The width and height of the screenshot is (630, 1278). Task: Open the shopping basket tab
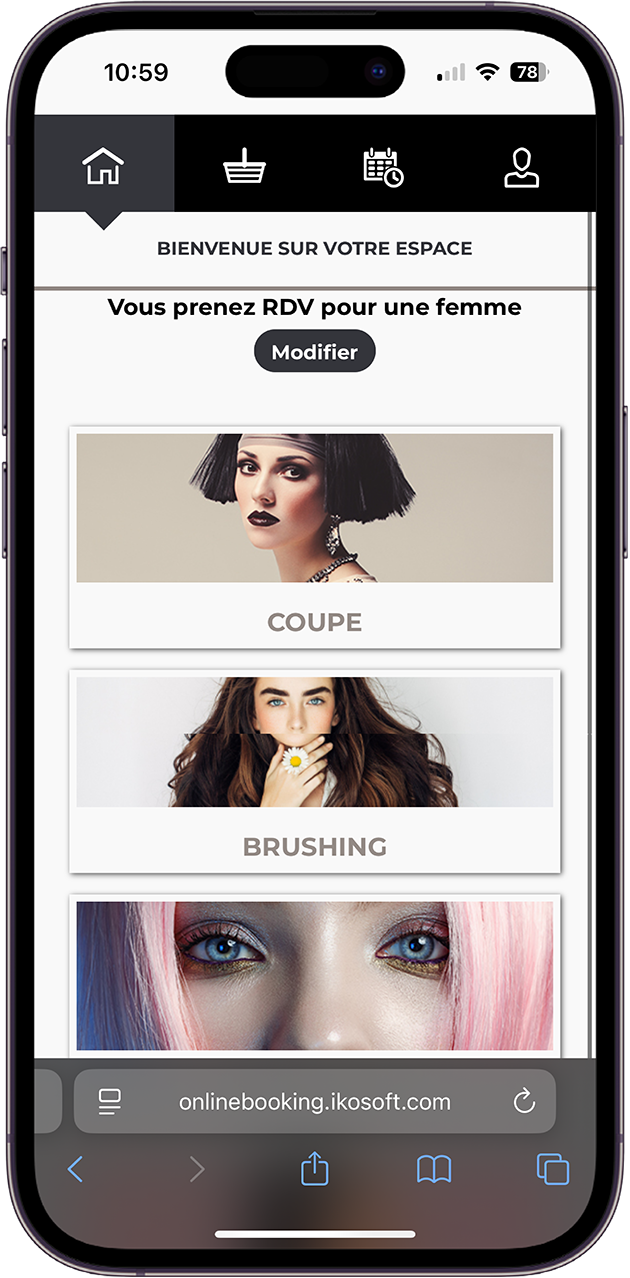244,166
